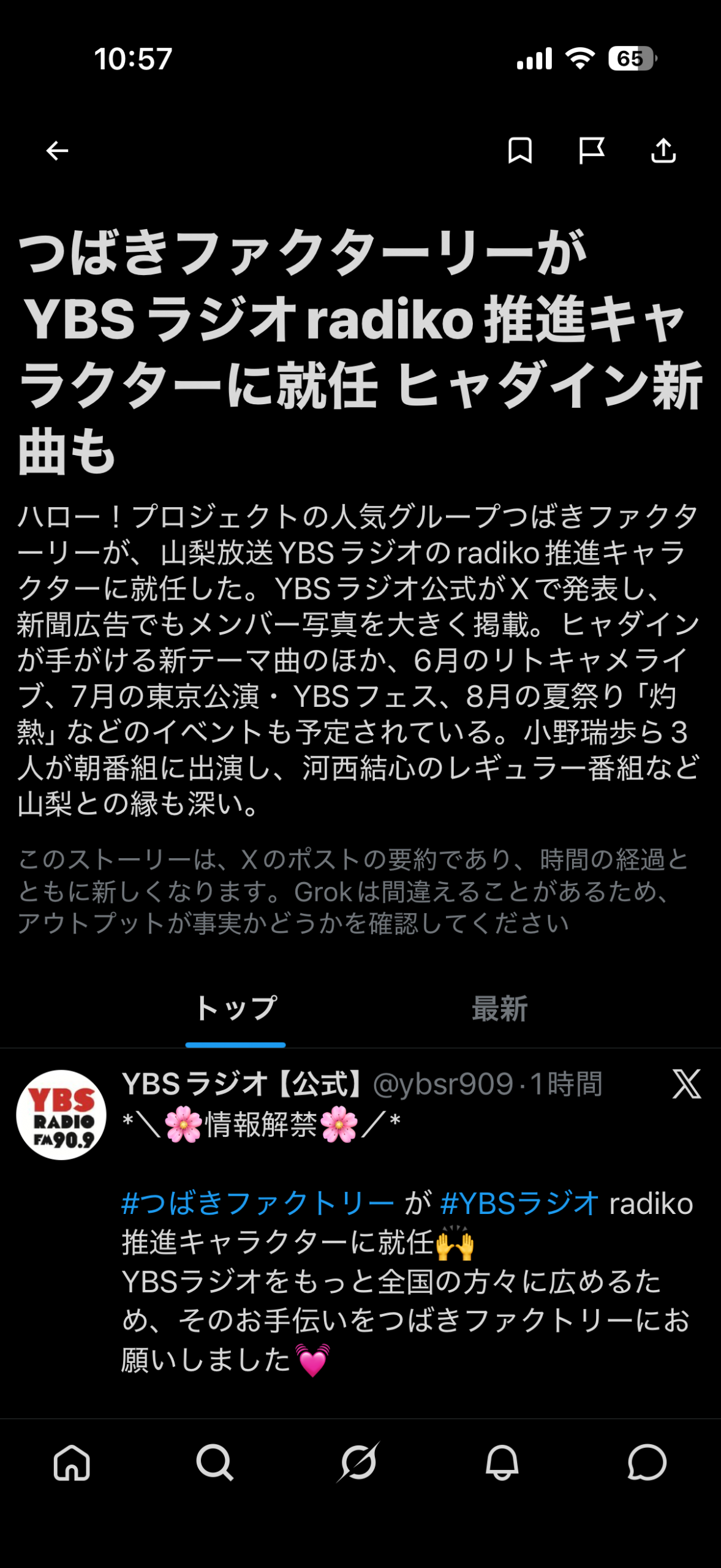
Task: Open the #YBSラジオ hashtag
Action: click(519, 1204)
